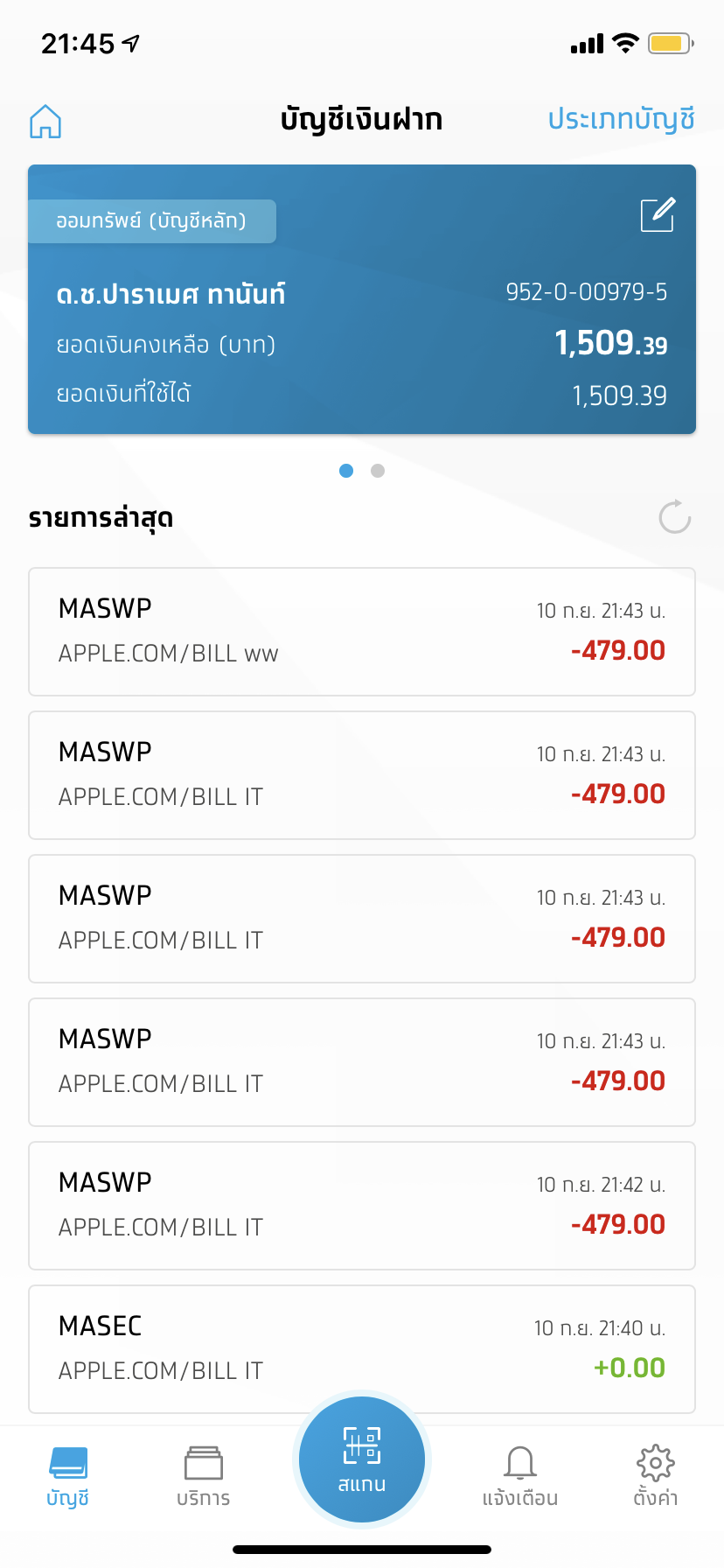Open the ตั้งค่า settings tab
Image resolution: width=724 pixels, height=1568 pixels.
pos(656,1477)
